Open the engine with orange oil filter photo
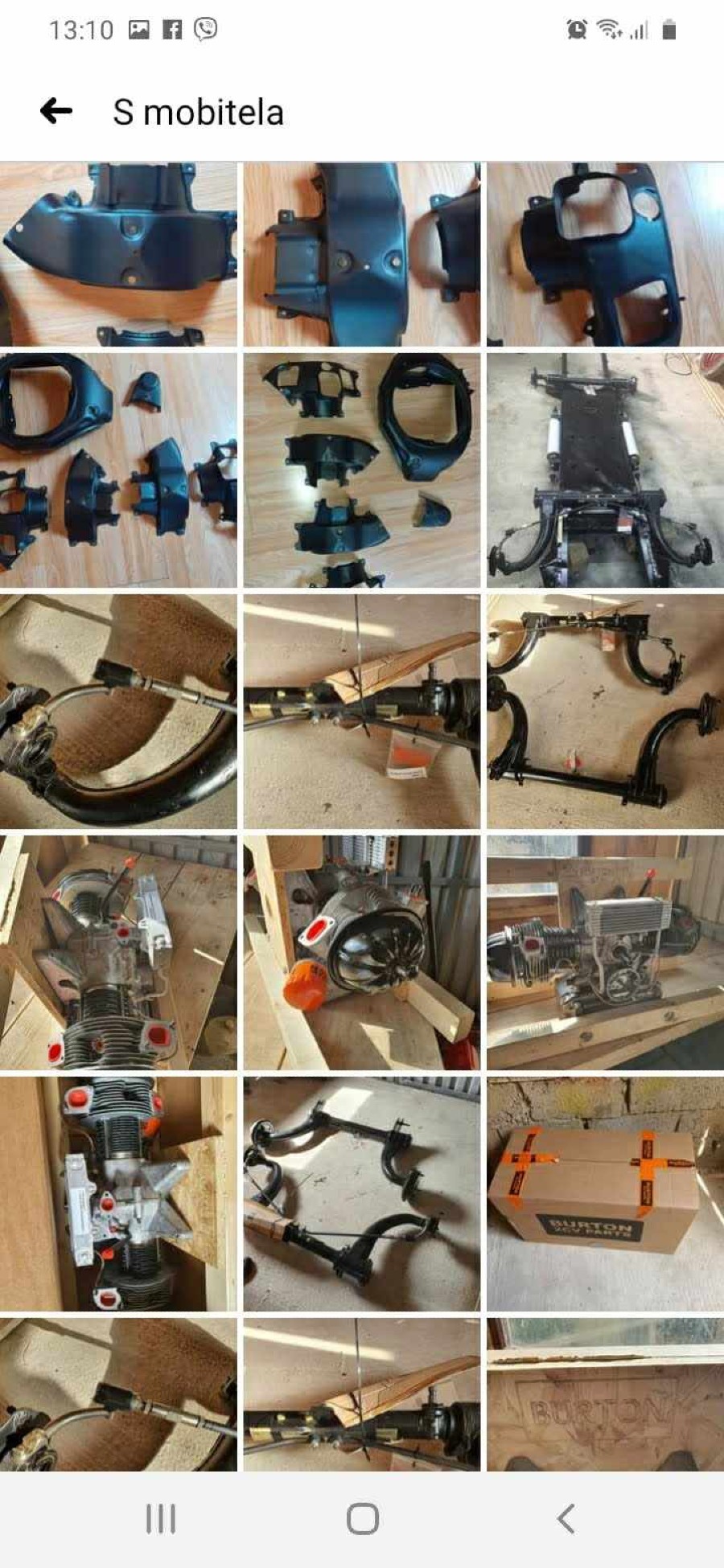This screenshot has height=1568, width=724. click(361, 953)
